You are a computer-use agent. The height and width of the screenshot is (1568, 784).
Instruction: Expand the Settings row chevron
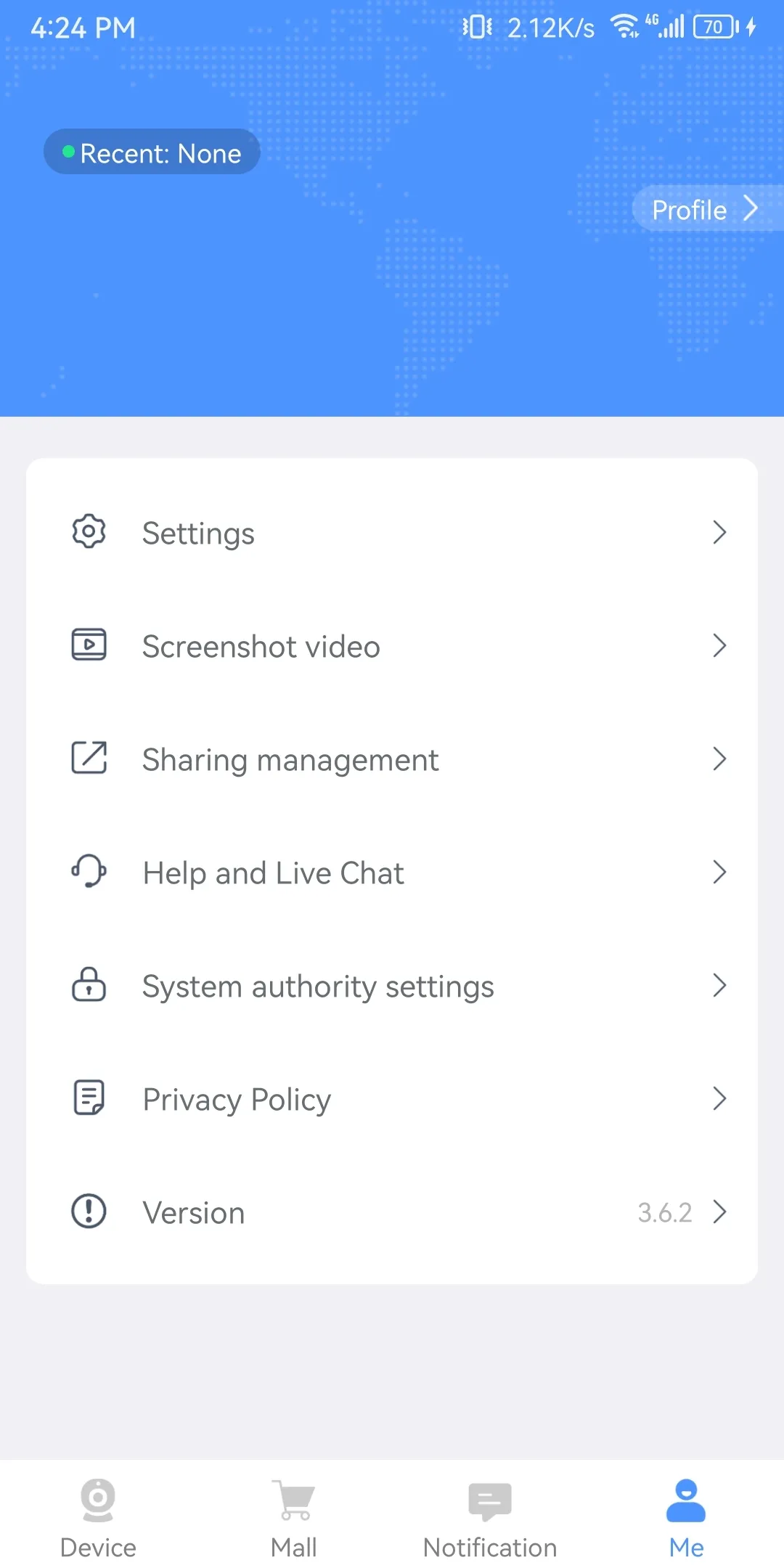pos(719,532)
